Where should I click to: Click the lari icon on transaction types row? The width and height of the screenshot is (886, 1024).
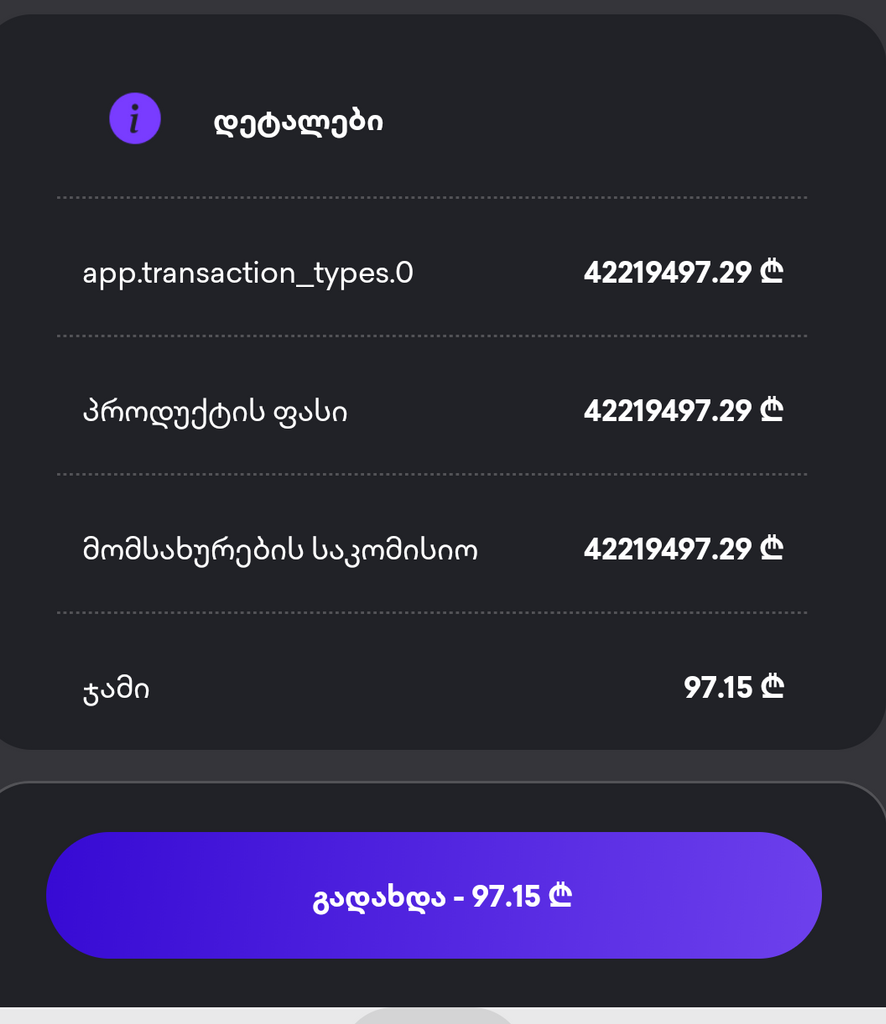click(x=772, y=271)
